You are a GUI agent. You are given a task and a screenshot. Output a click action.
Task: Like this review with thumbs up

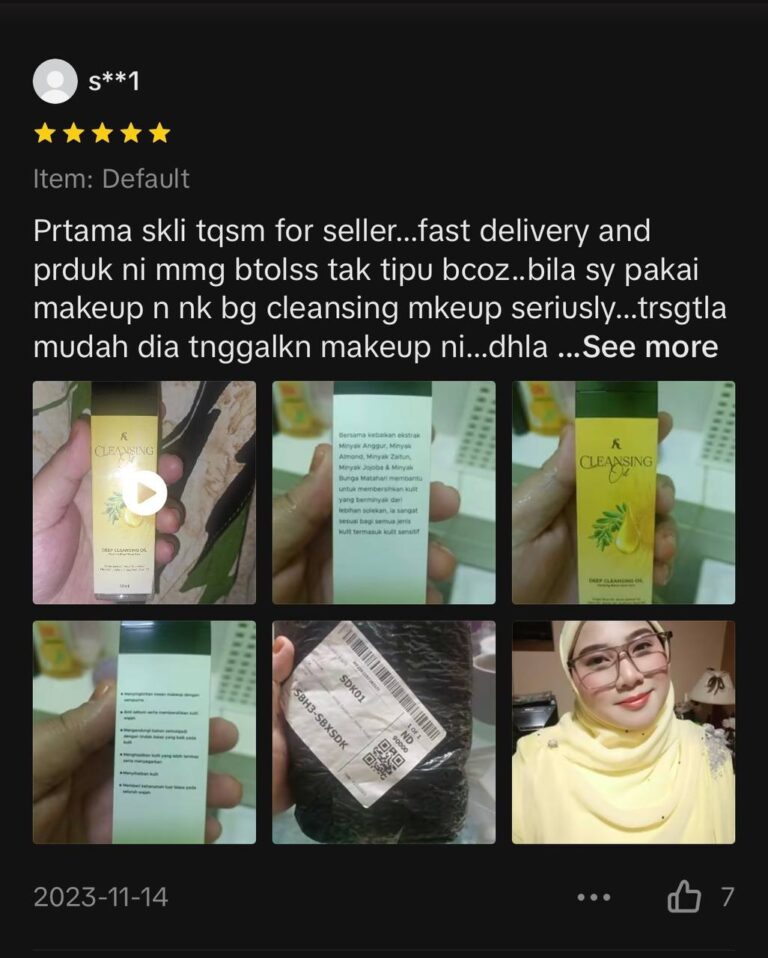point(684,897)
